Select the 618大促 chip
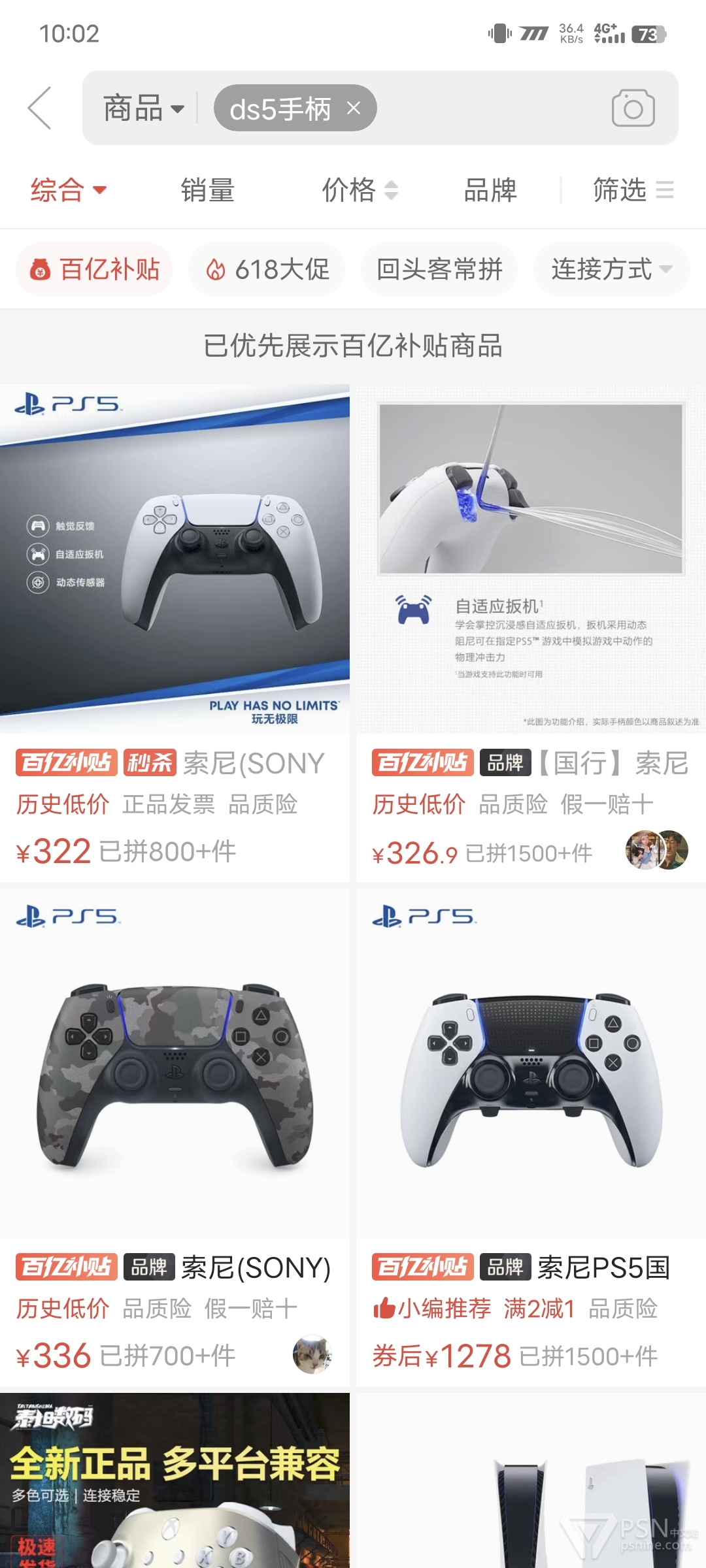The image size is (706, 1568). pos(267,269)
